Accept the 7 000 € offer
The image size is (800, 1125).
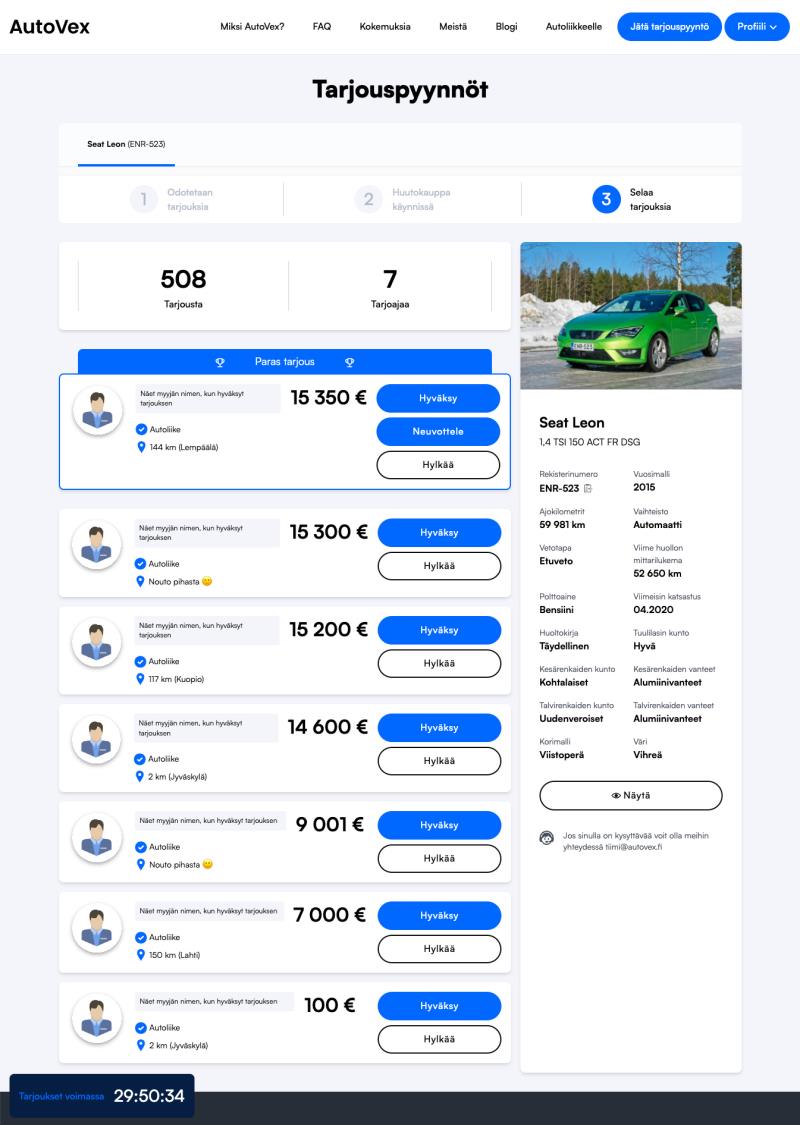(439, 915)
